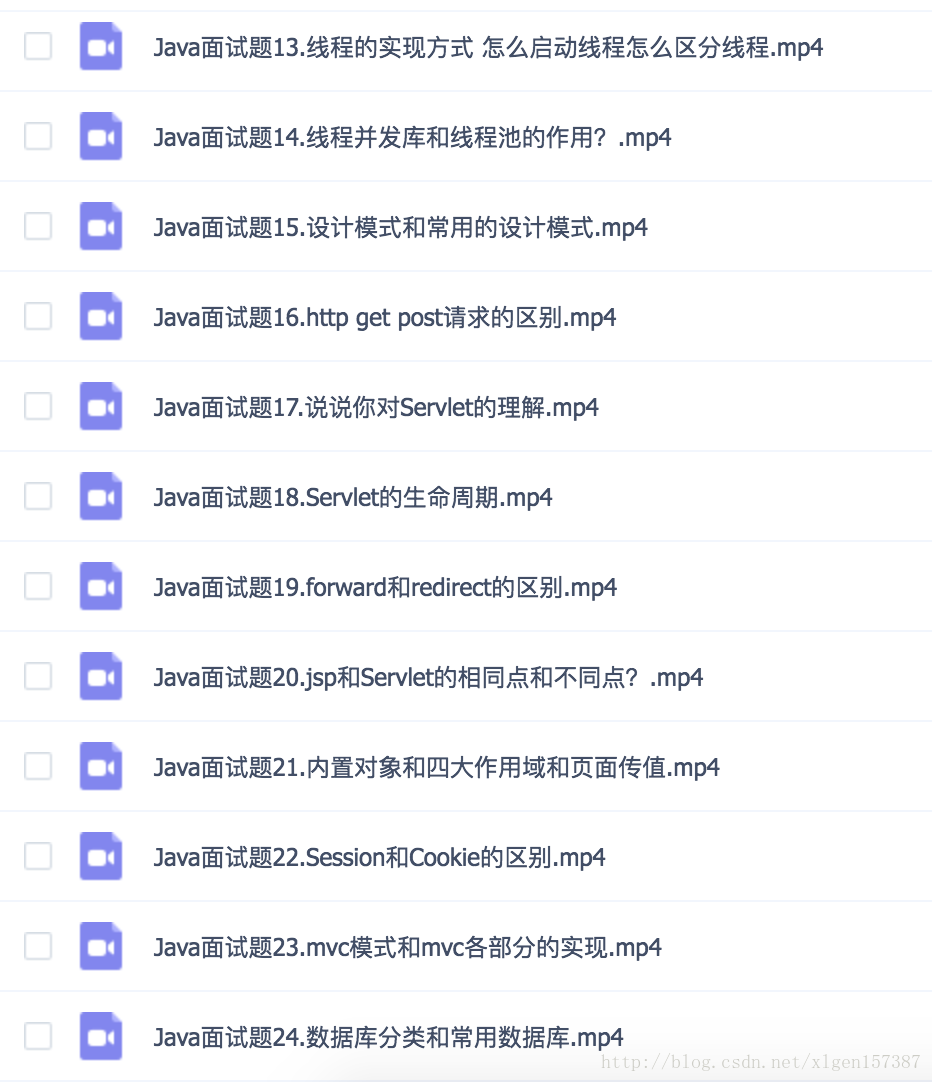Play Java面试题19 forward和redirect的区别.mp4
Image resolution: width=932 pixels, height=1082 pixels.
click(385, 587)
